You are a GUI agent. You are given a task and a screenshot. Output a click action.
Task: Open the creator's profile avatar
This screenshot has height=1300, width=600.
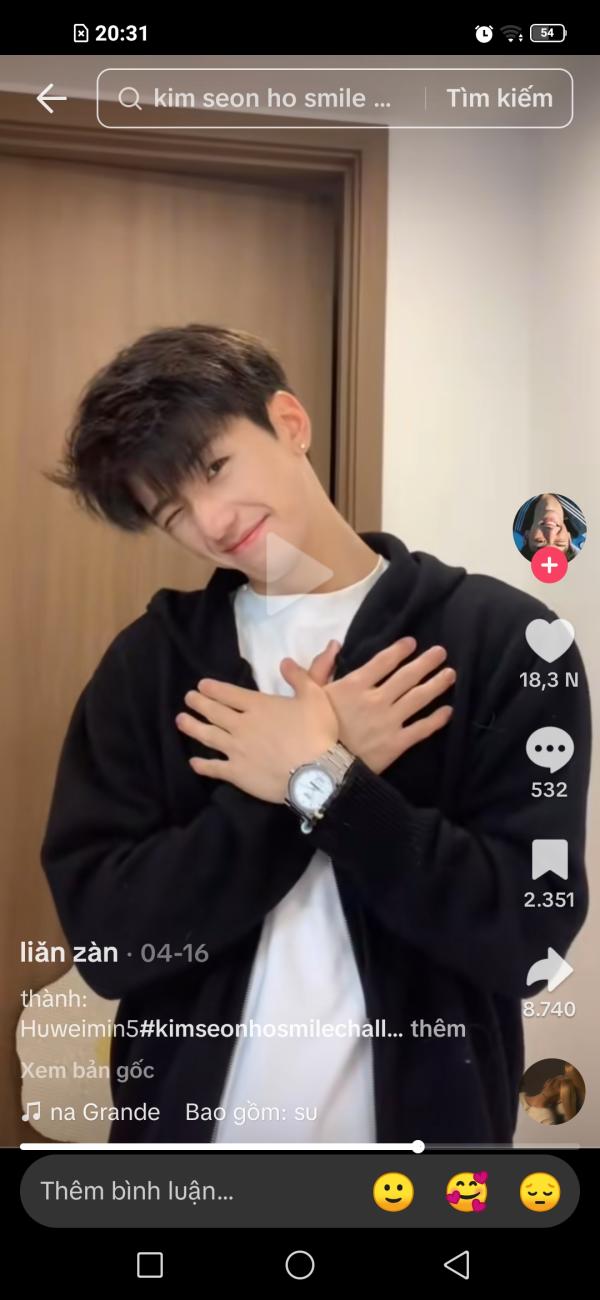point(549,527)
